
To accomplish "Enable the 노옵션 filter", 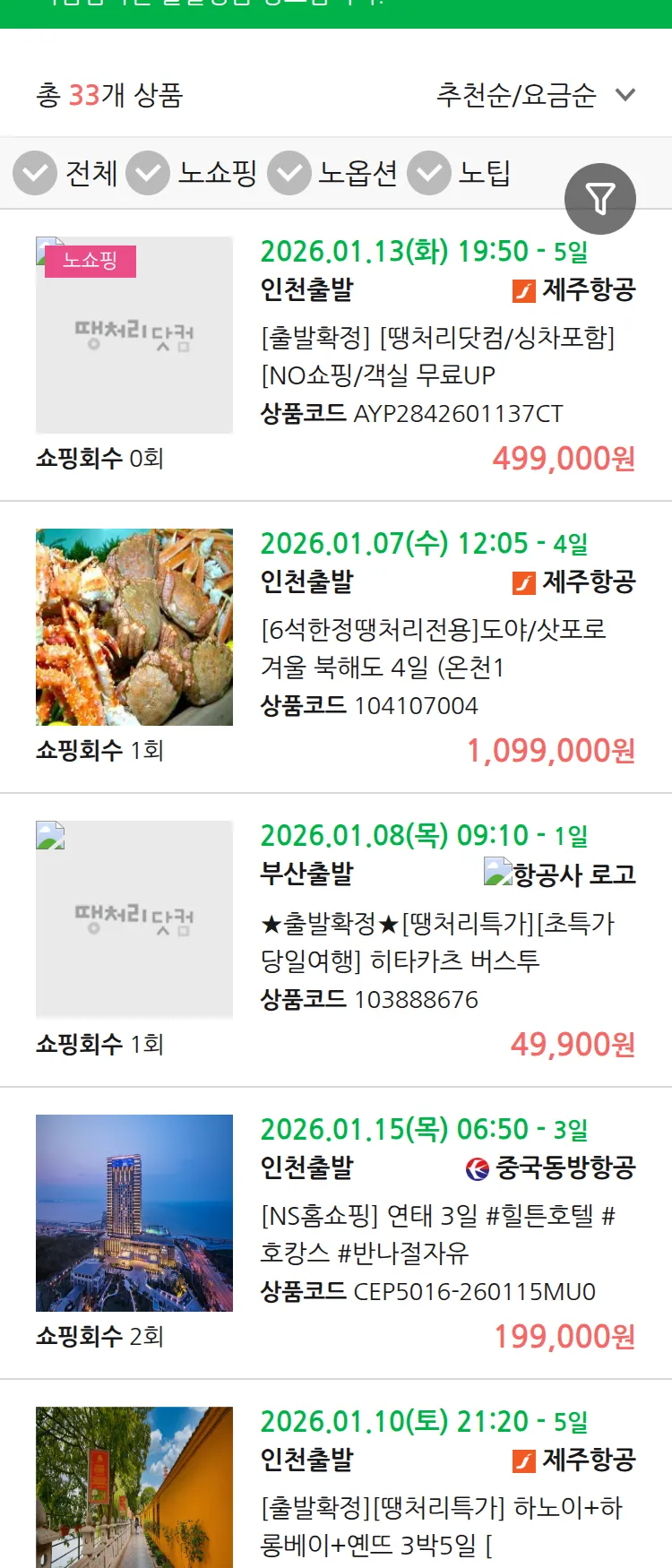I will pyautogui.click(x=289, y=171).
